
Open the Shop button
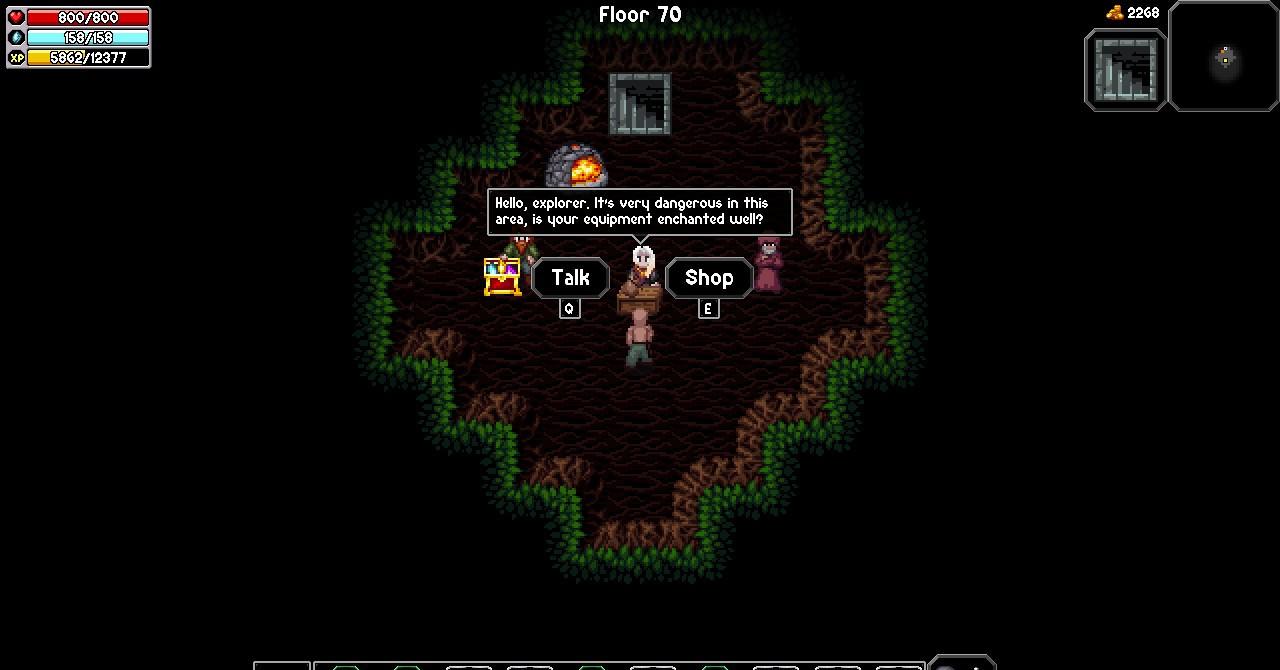(x=708, y=278)
